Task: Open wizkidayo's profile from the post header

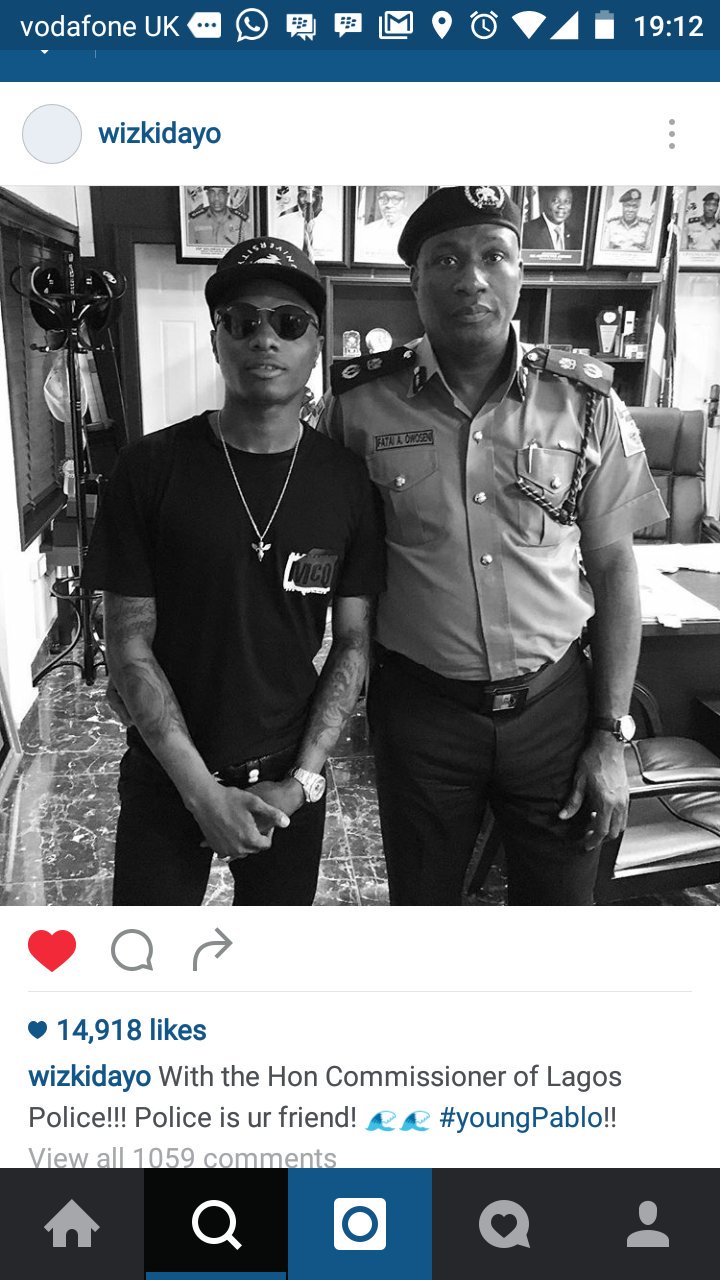Action: point(159,134)
